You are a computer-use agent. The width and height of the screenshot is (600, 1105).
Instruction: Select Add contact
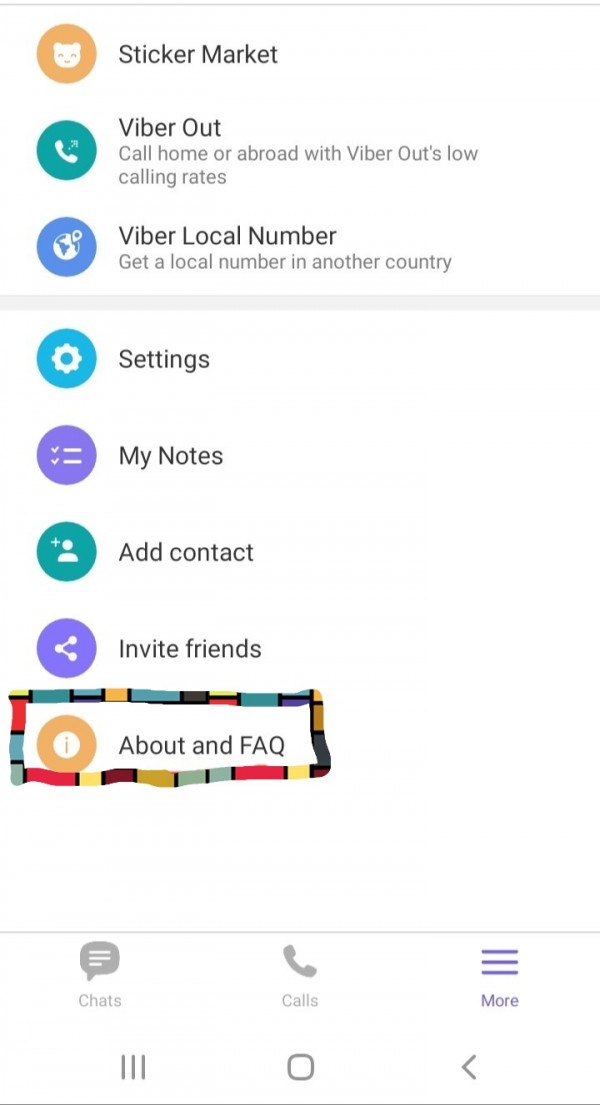coord(186,552)
